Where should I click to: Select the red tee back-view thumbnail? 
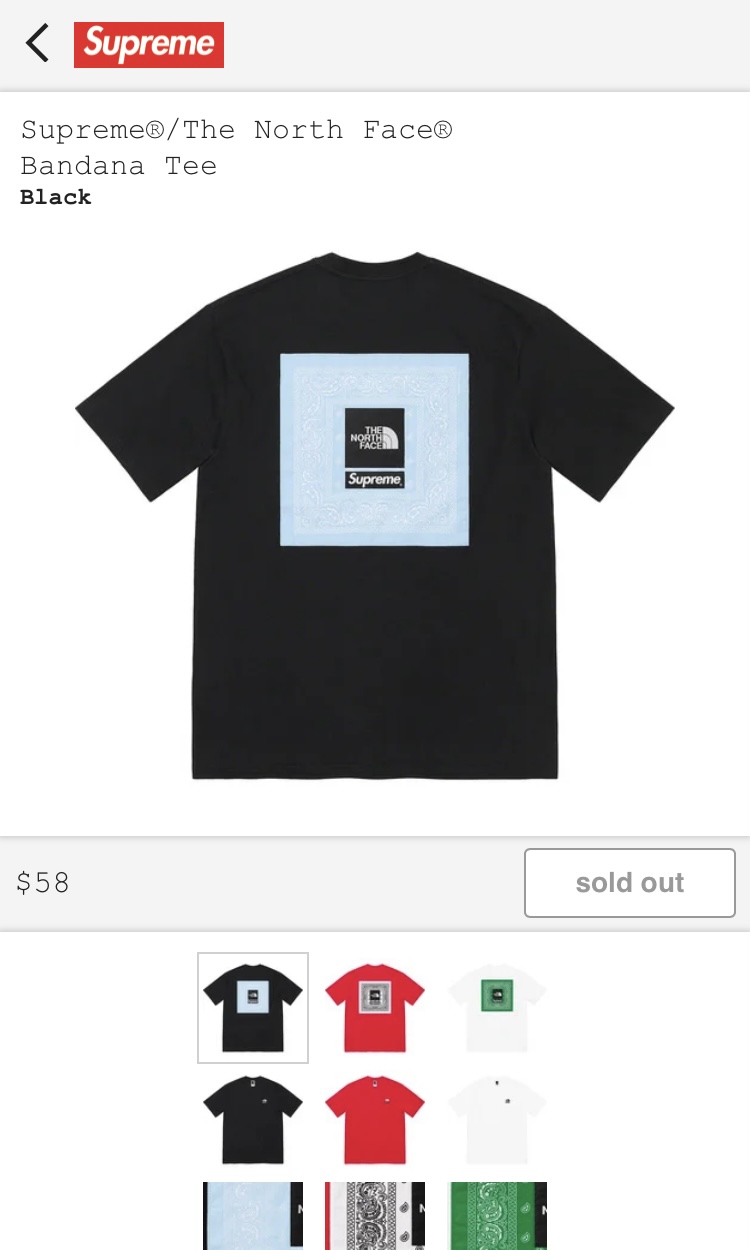point(375,1008)
